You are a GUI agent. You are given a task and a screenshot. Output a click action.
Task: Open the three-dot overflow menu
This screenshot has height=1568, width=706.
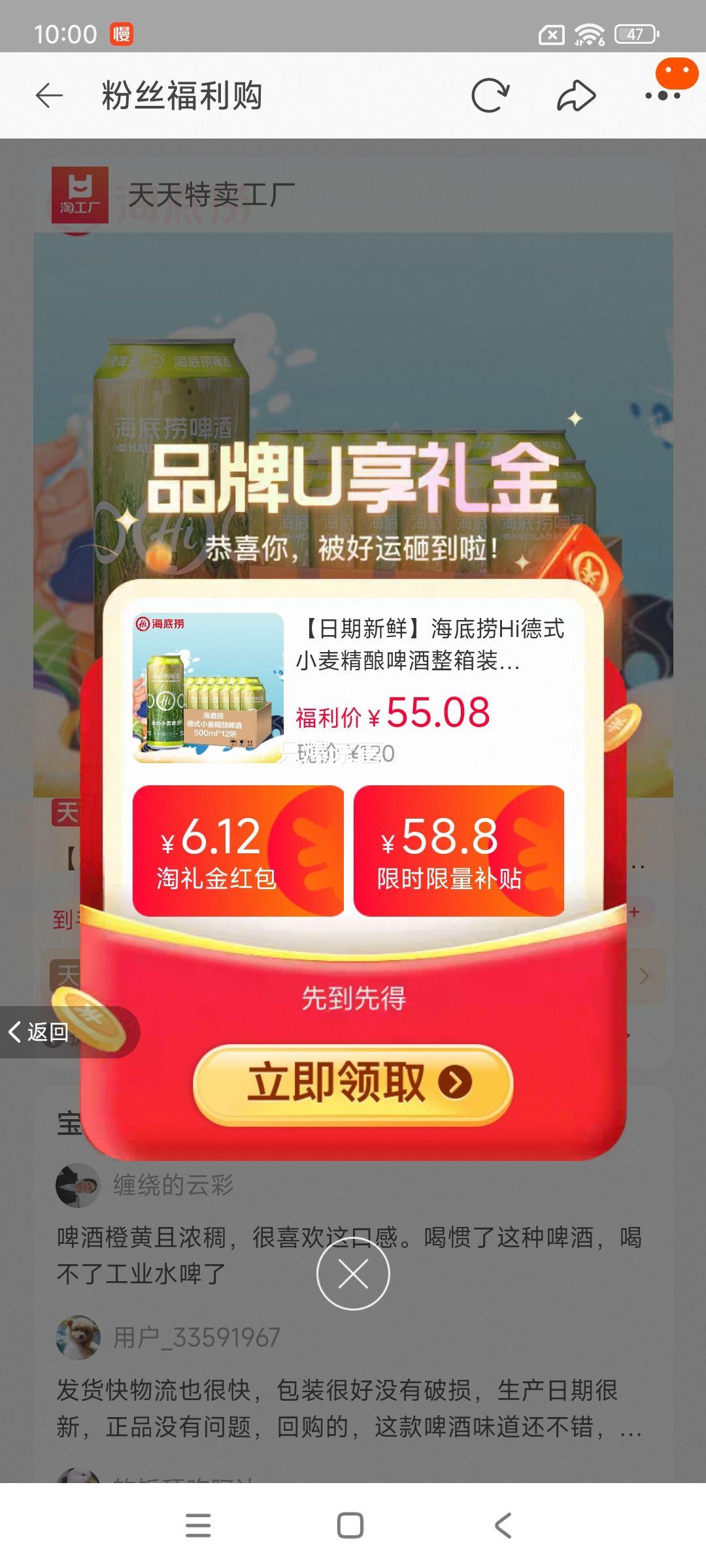pyautogui.click(x=663, y=96)
